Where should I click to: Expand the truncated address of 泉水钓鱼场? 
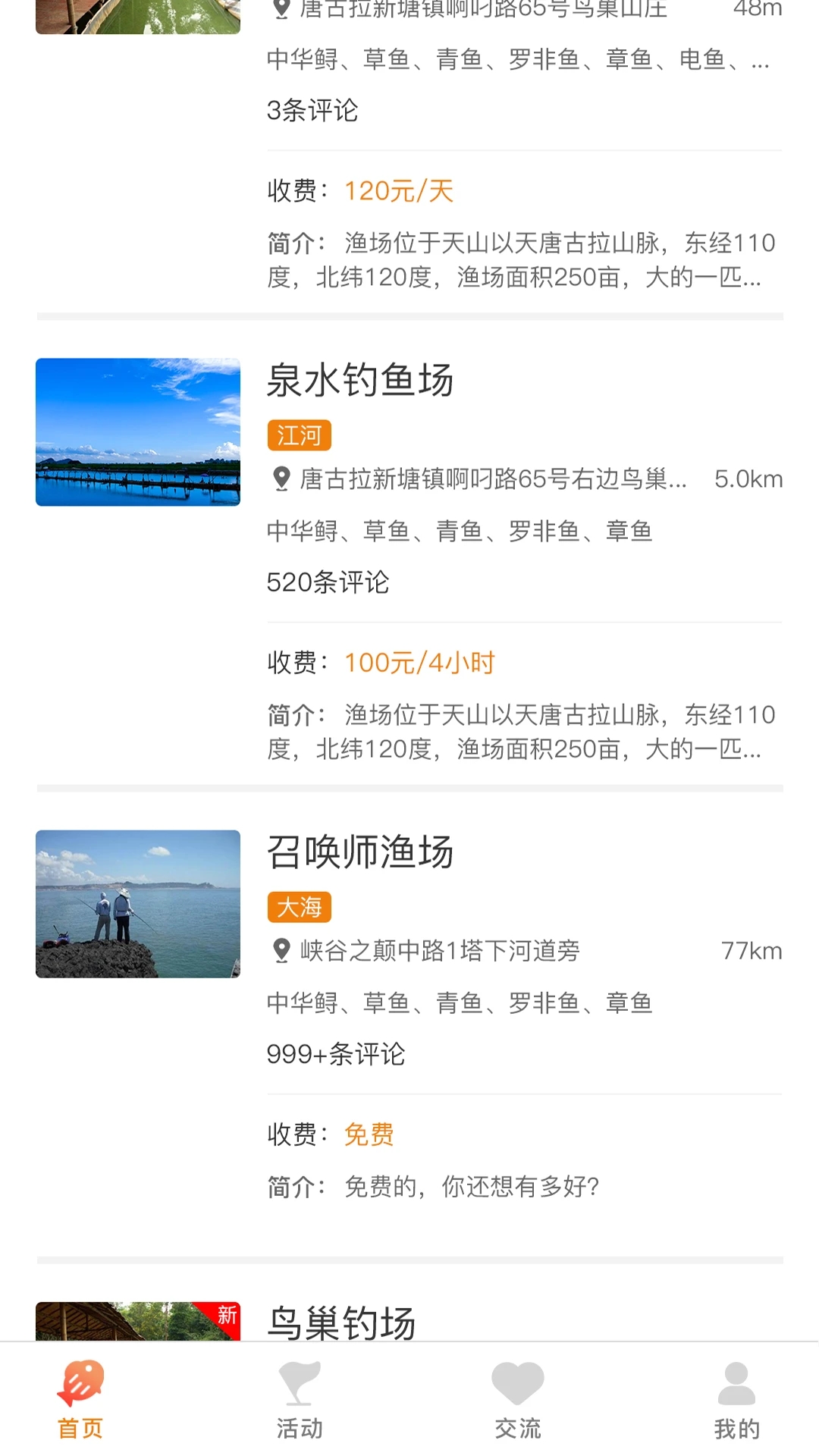[493, 479]
